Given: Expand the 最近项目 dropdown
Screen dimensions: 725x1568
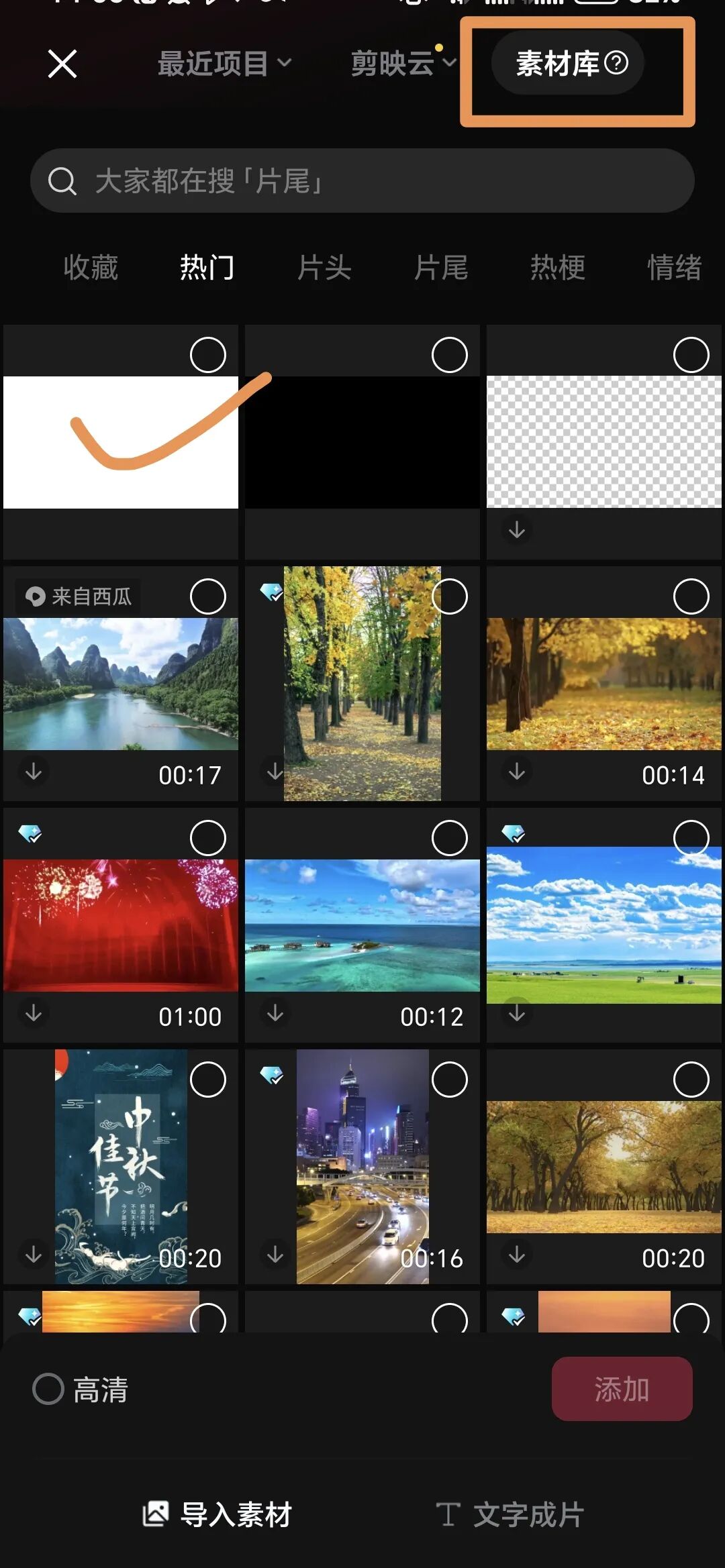Looking at the screenshot, I should pos(224,64).
